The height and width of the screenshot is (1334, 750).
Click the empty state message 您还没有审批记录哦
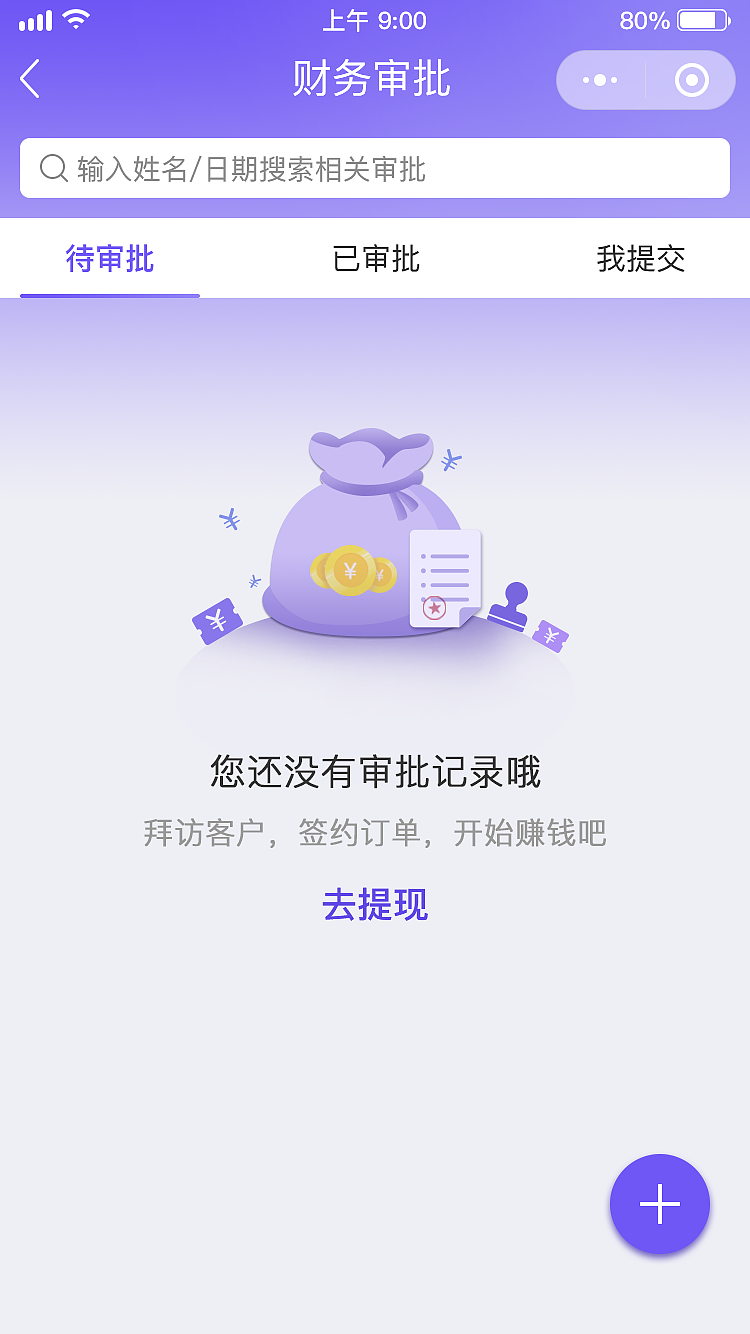point(374,771)
